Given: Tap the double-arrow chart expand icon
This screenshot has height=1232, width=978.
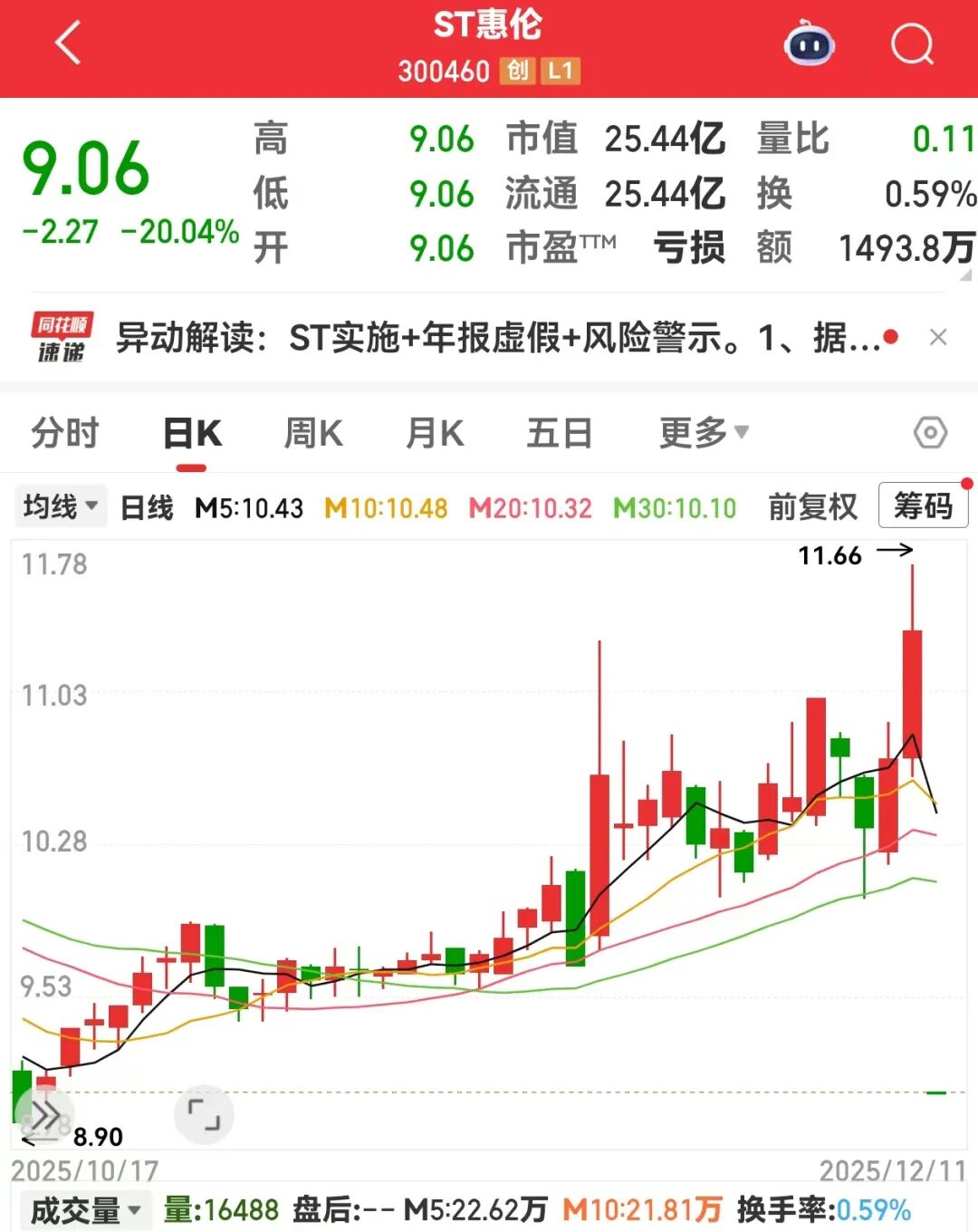Looking at the screenshot, I should pyautogui.click(x=43, y=1114).
